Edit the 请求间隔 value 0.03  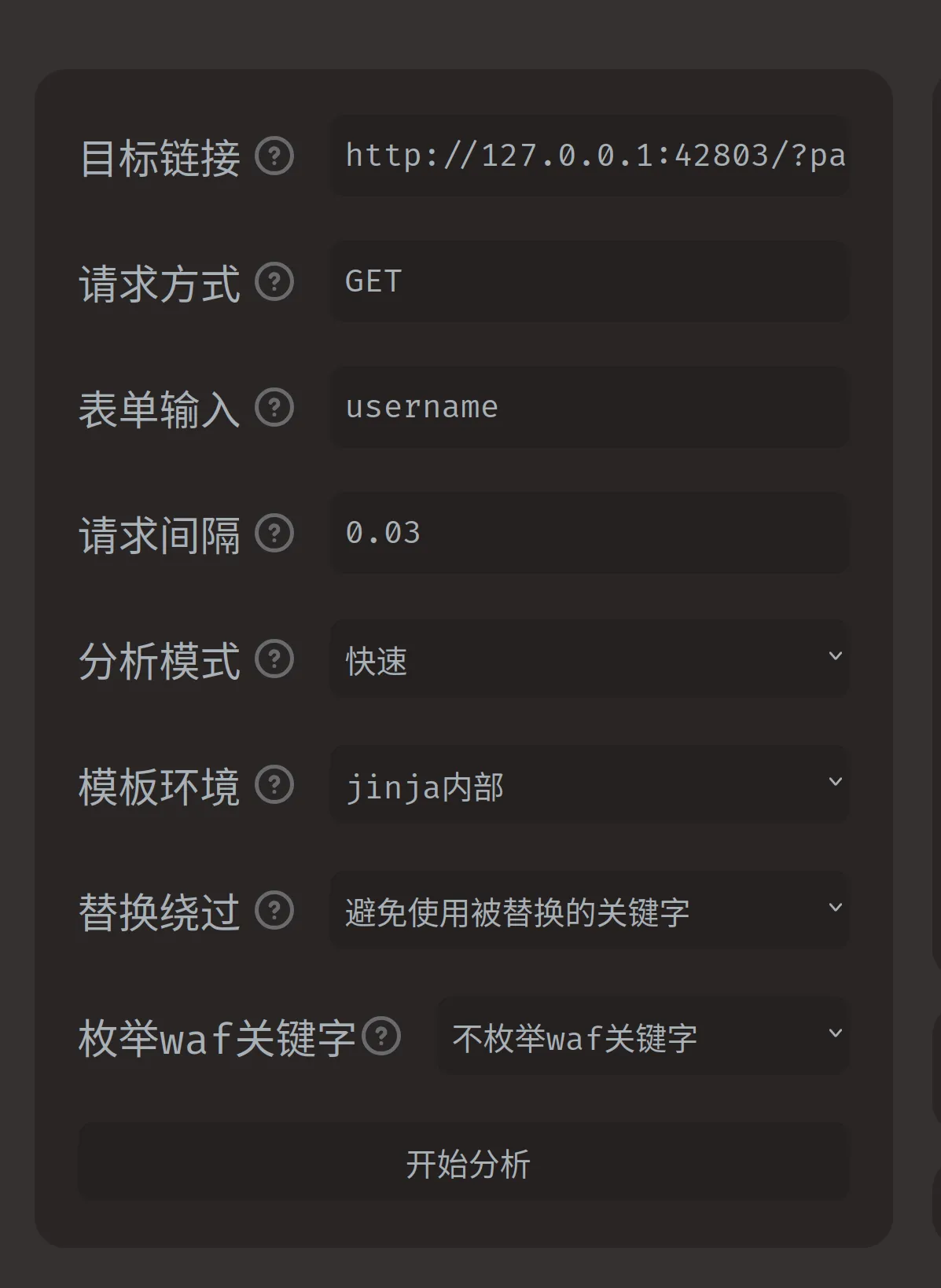(x=590, y=533)
